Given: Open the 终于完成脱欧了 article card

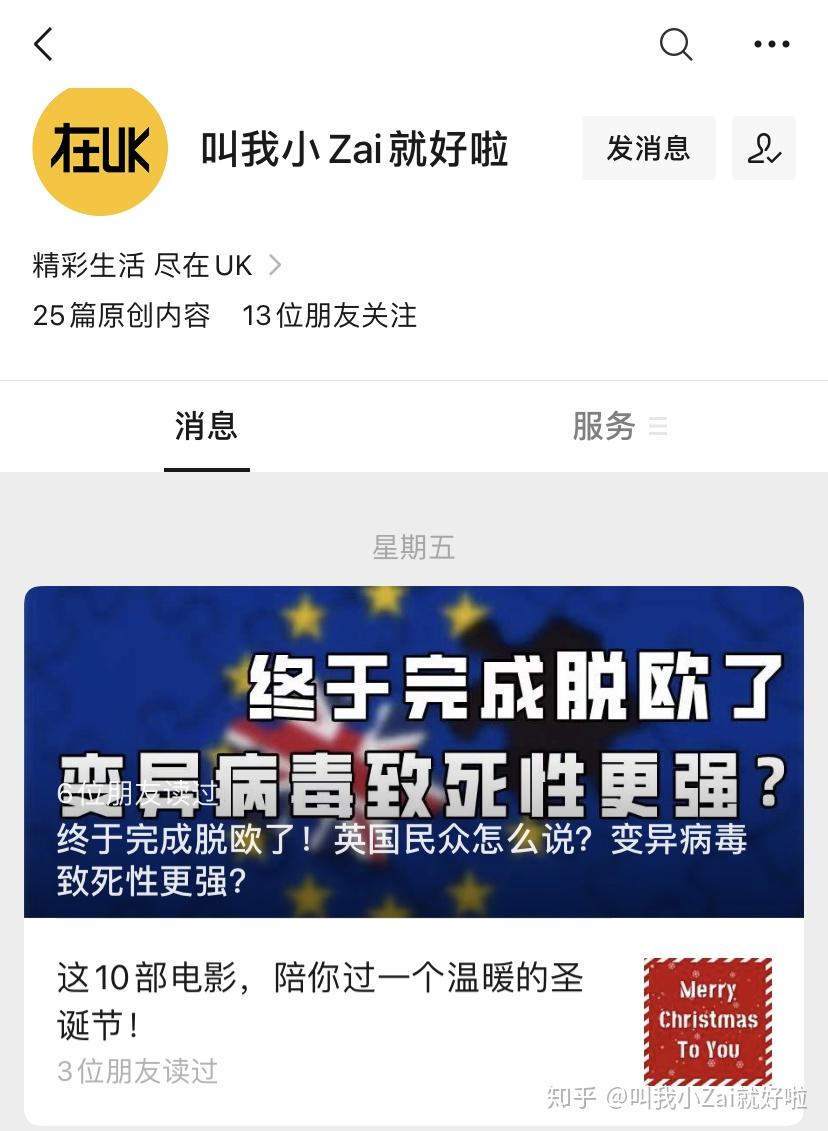Looking at the screenshot, I should coord(414,750).
